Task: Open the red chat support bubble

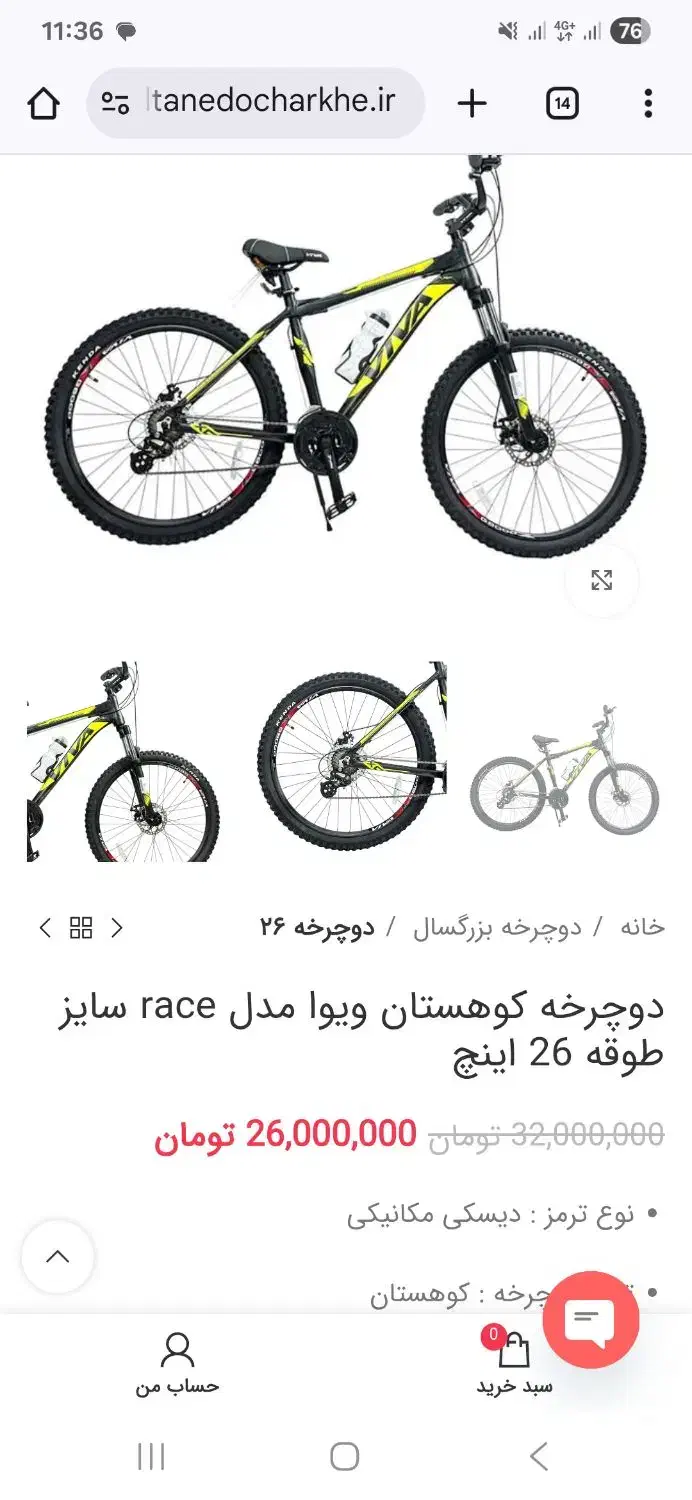Action: click(x=591, y=1320)
